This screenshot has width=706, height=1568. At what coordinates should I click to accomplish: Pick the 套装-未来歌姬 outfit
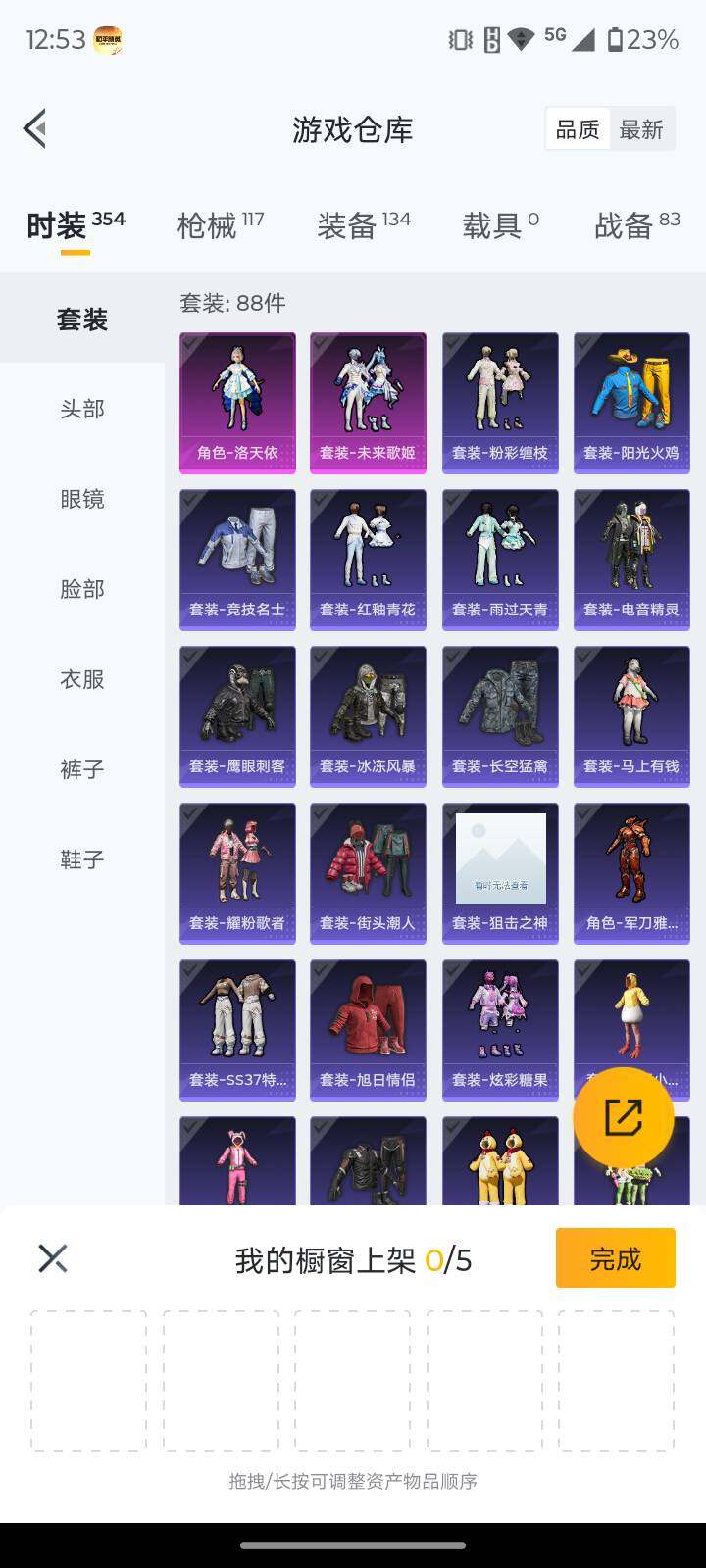tap(368, 403)
